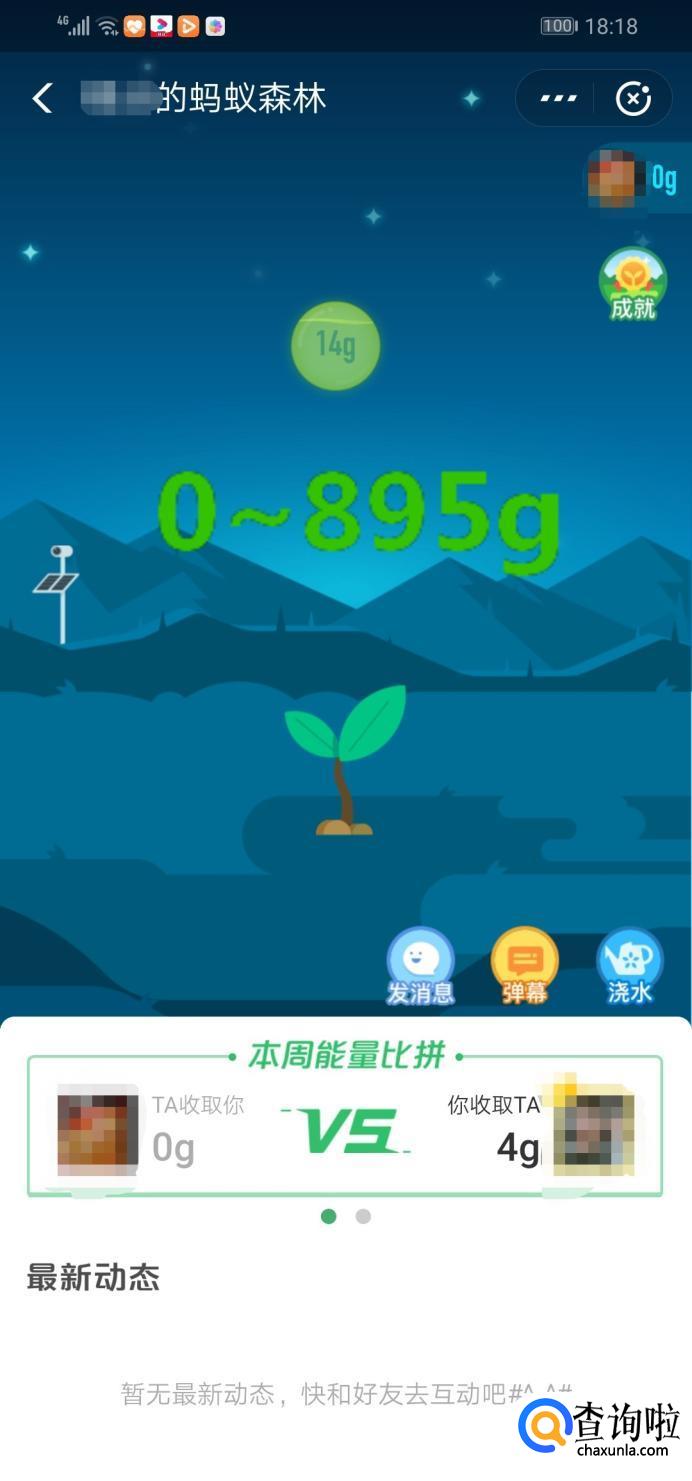Go back from the Ant Forest page
Image resolution: width=692 pixels, height=1481 pixels.
[x=42, y=98]
